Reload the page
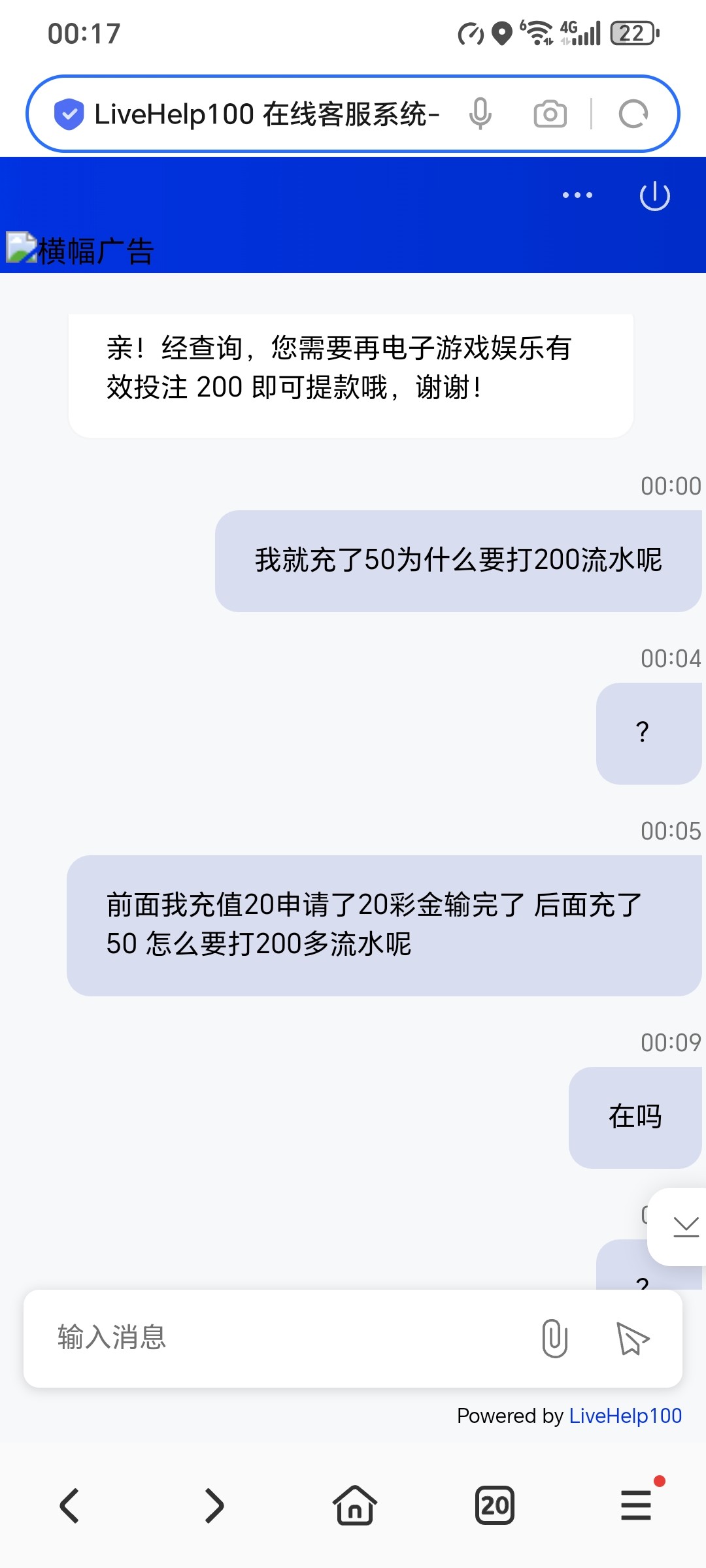The image size is (706, 1568). point(633,114)
